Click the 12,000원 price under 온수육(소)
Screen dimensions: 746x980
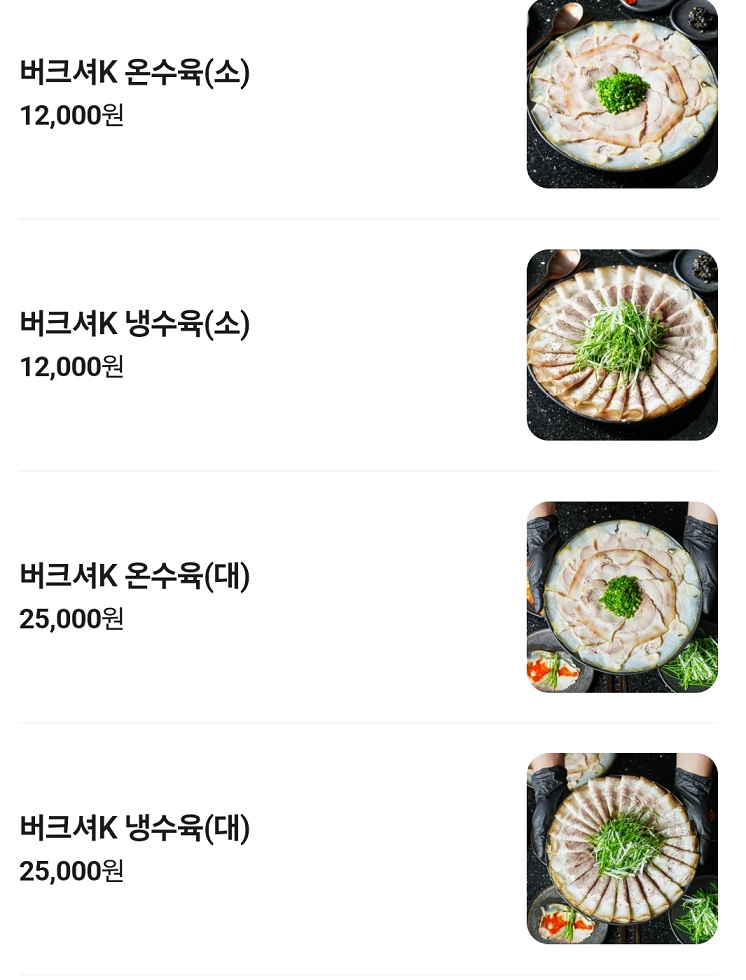coord(71,115)
